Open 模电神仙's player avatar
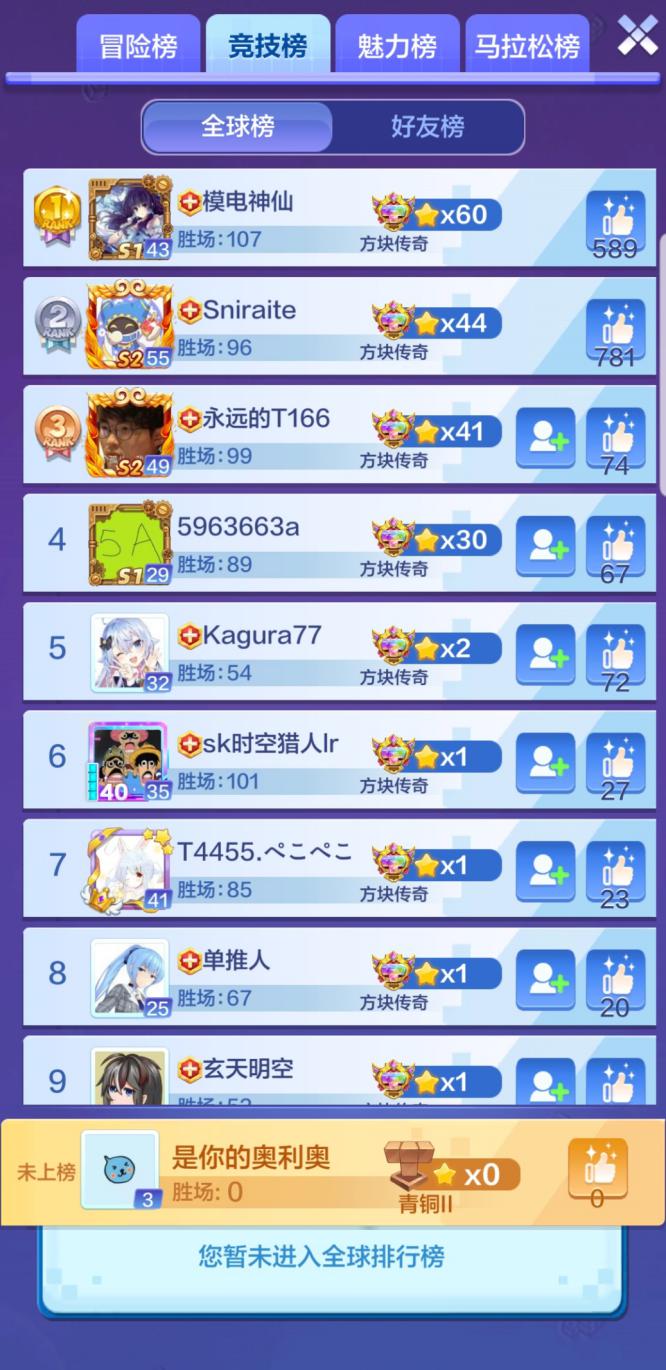This screenshot has width=666, height=1370. pos(130,220)
